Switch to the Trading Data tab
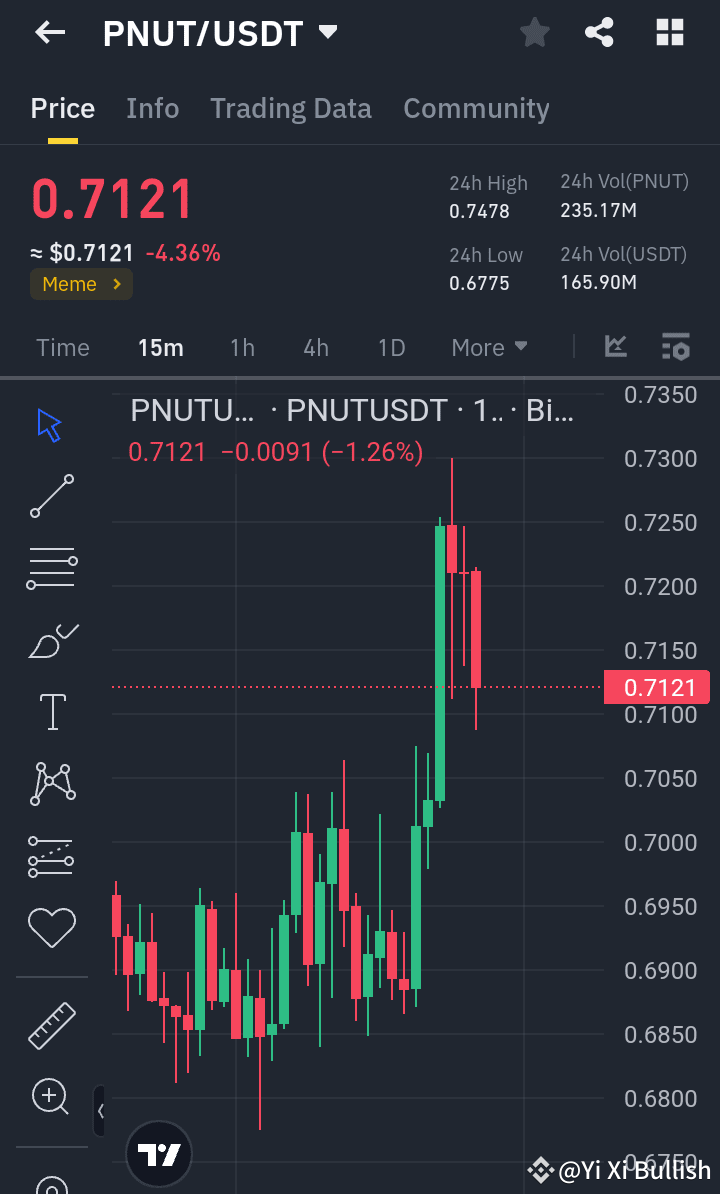The width and height of the screenshot is (720, 1194). (291, 108)
